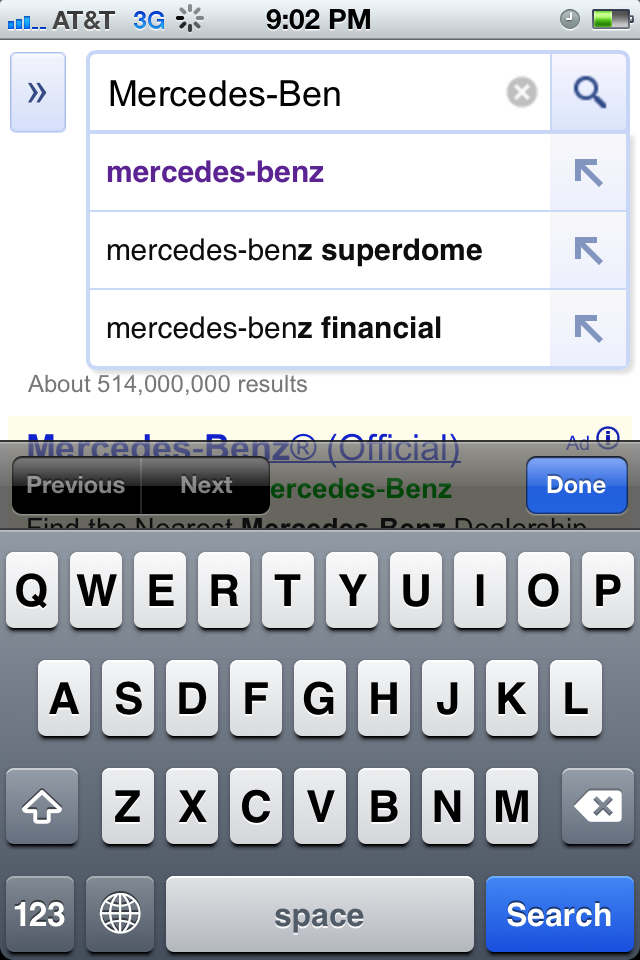640x960 pixels.
Task: Tap Done to dismiss the keyboard
Action: point(576,486)
